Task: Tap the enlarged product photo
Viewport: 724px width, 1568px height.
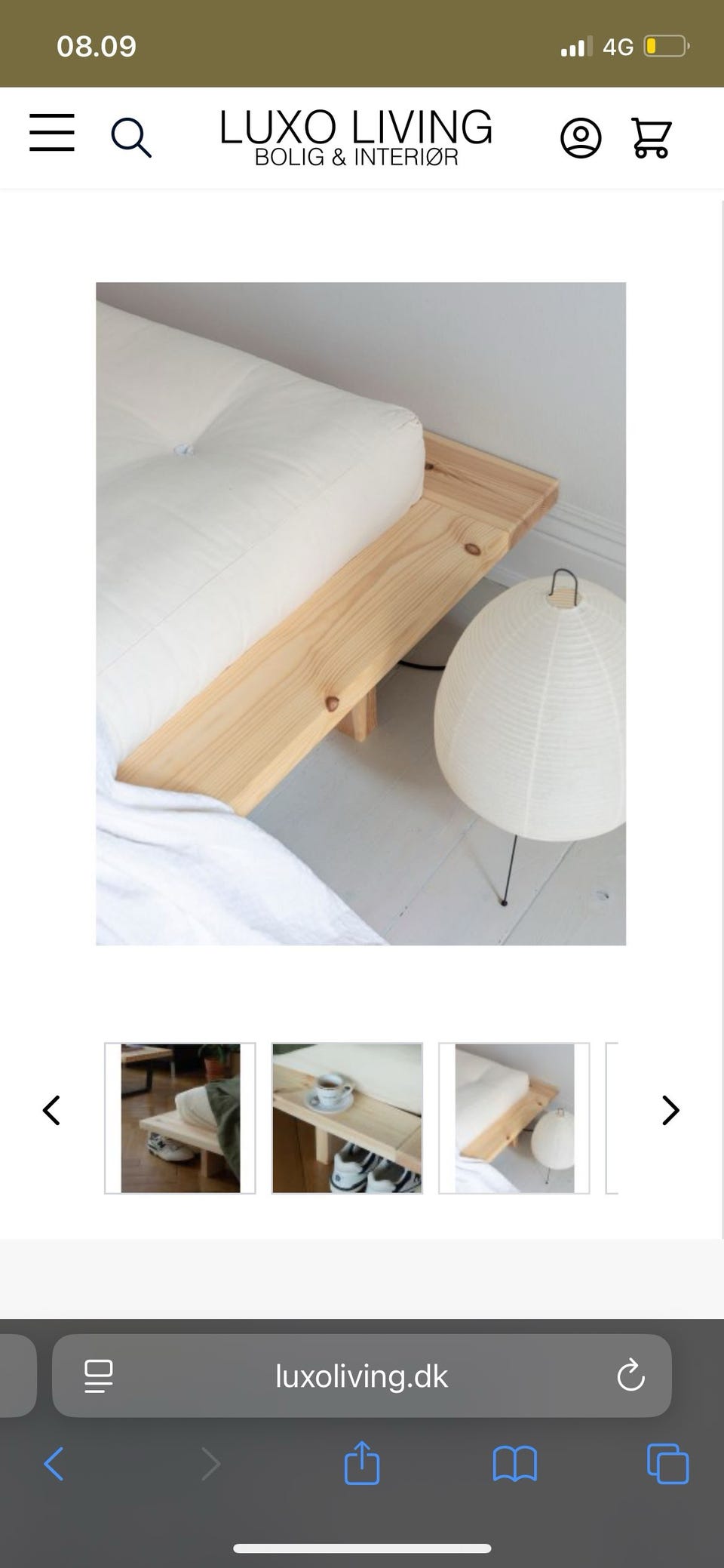Action: (360, 613)
